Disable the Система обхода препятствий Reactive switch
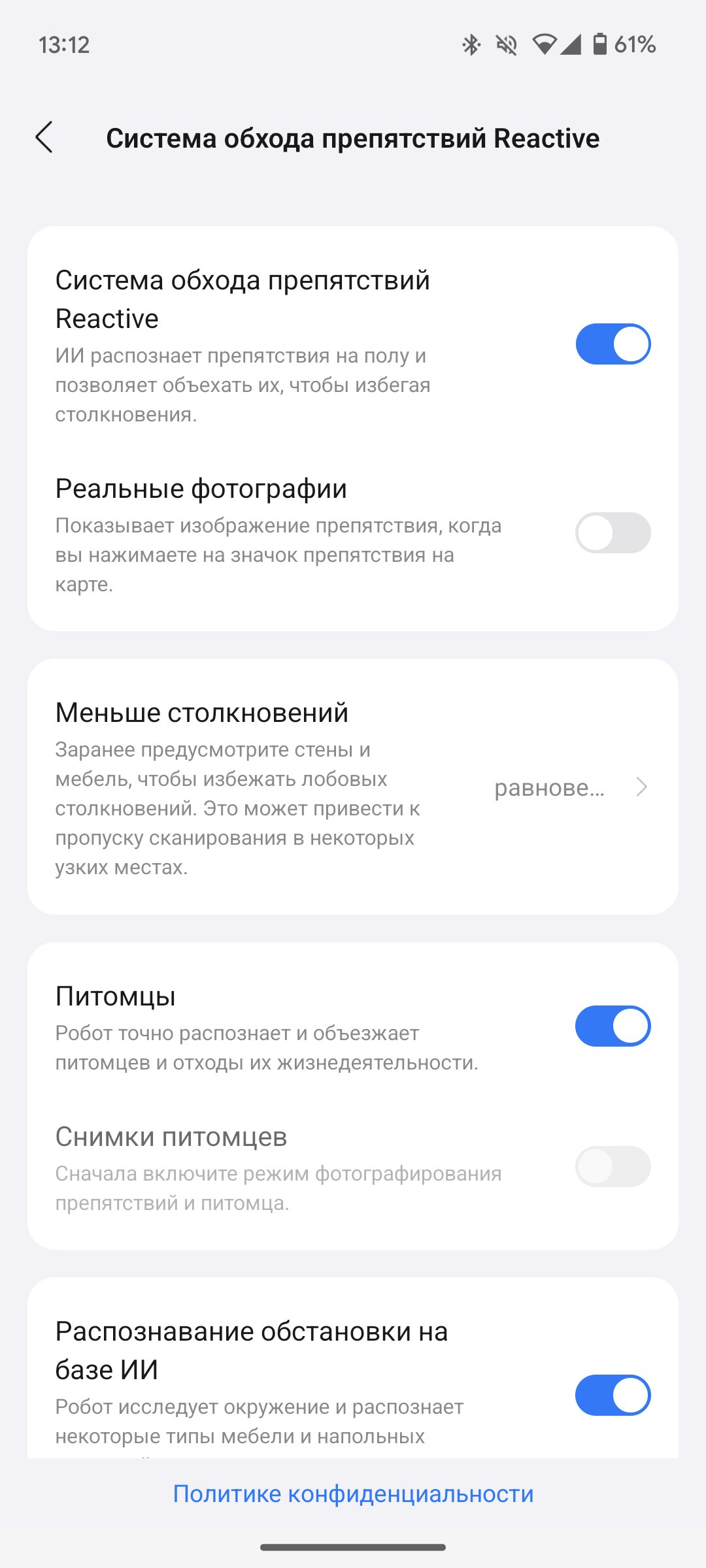The image size is (706, 1568). pyautogui.click(x=613, y=344)
